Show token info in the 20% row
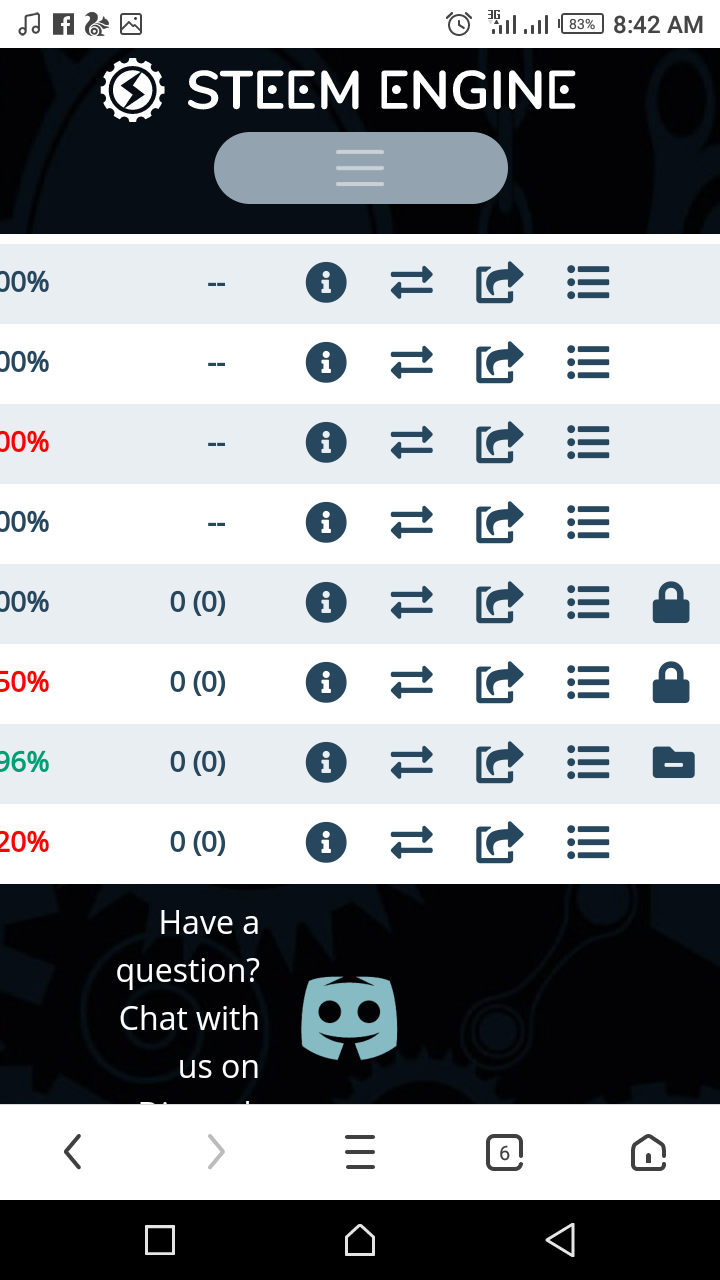Image resolution: width=720 pixels, height=1280 pixels. pos(326,842)
